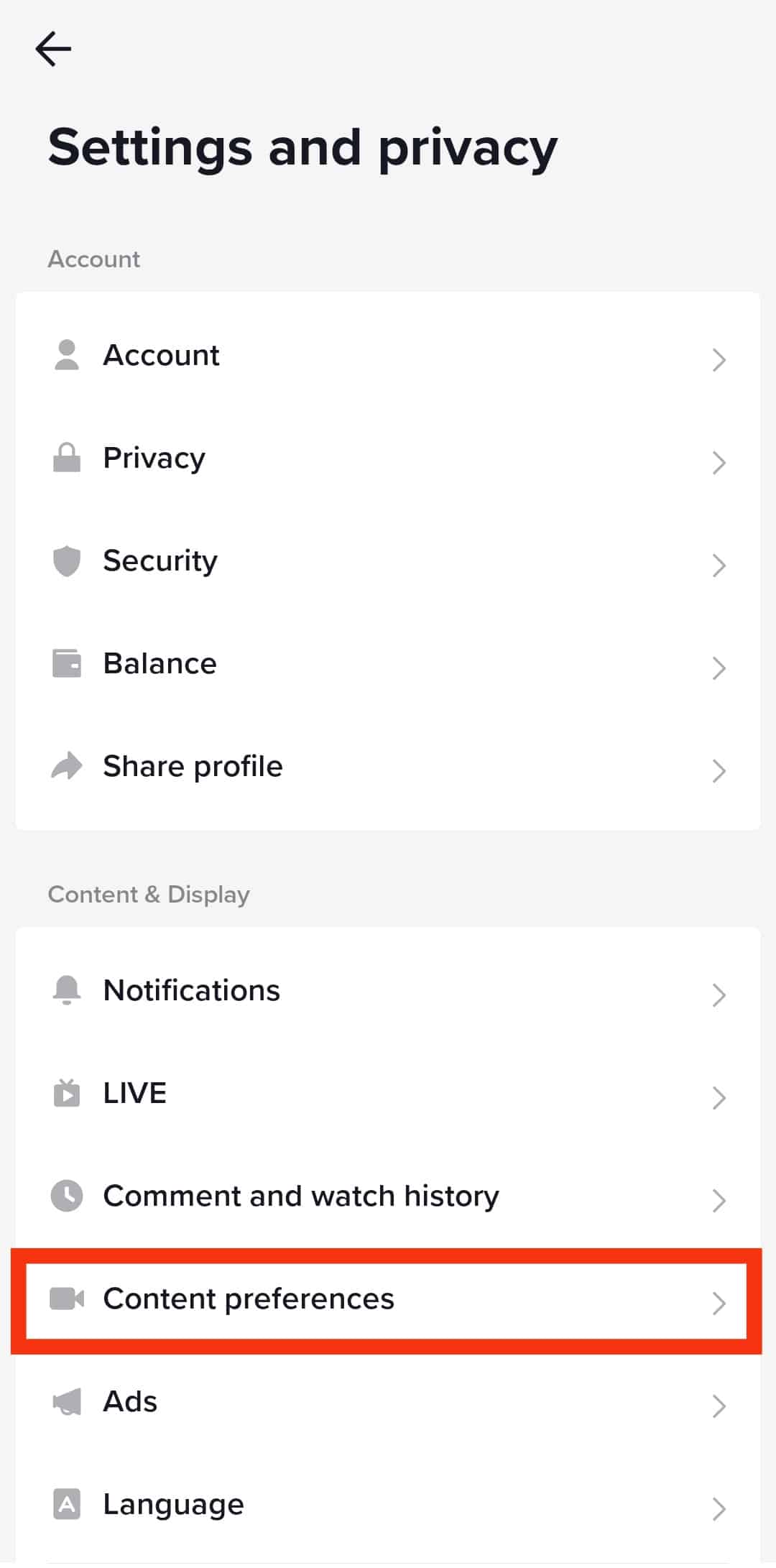Select the Account person icon
Image resolution: width=776 pixels, height=1568 pixels.
[67, 355]
